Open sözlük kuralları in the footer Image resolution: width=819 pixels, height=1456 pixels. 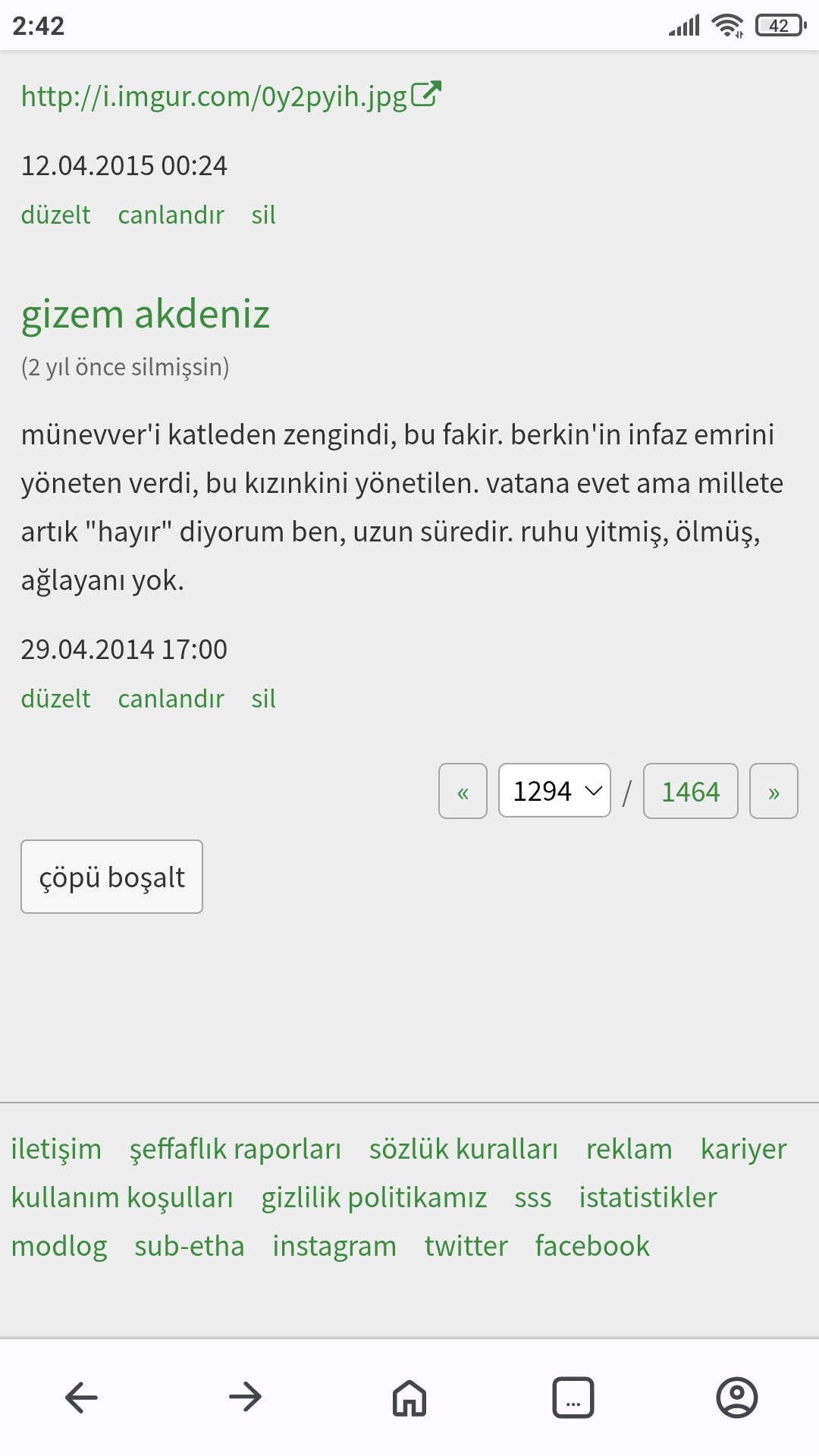pos(463,1149)
